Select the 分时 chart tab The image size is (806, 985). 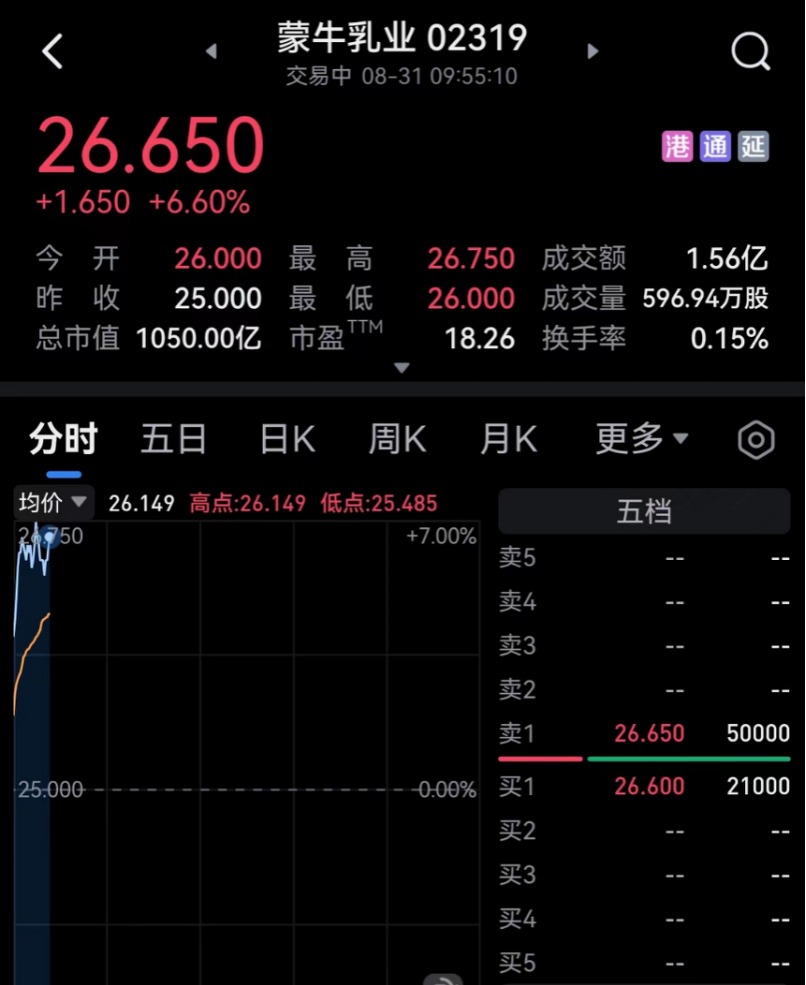[x=63, y=439]
